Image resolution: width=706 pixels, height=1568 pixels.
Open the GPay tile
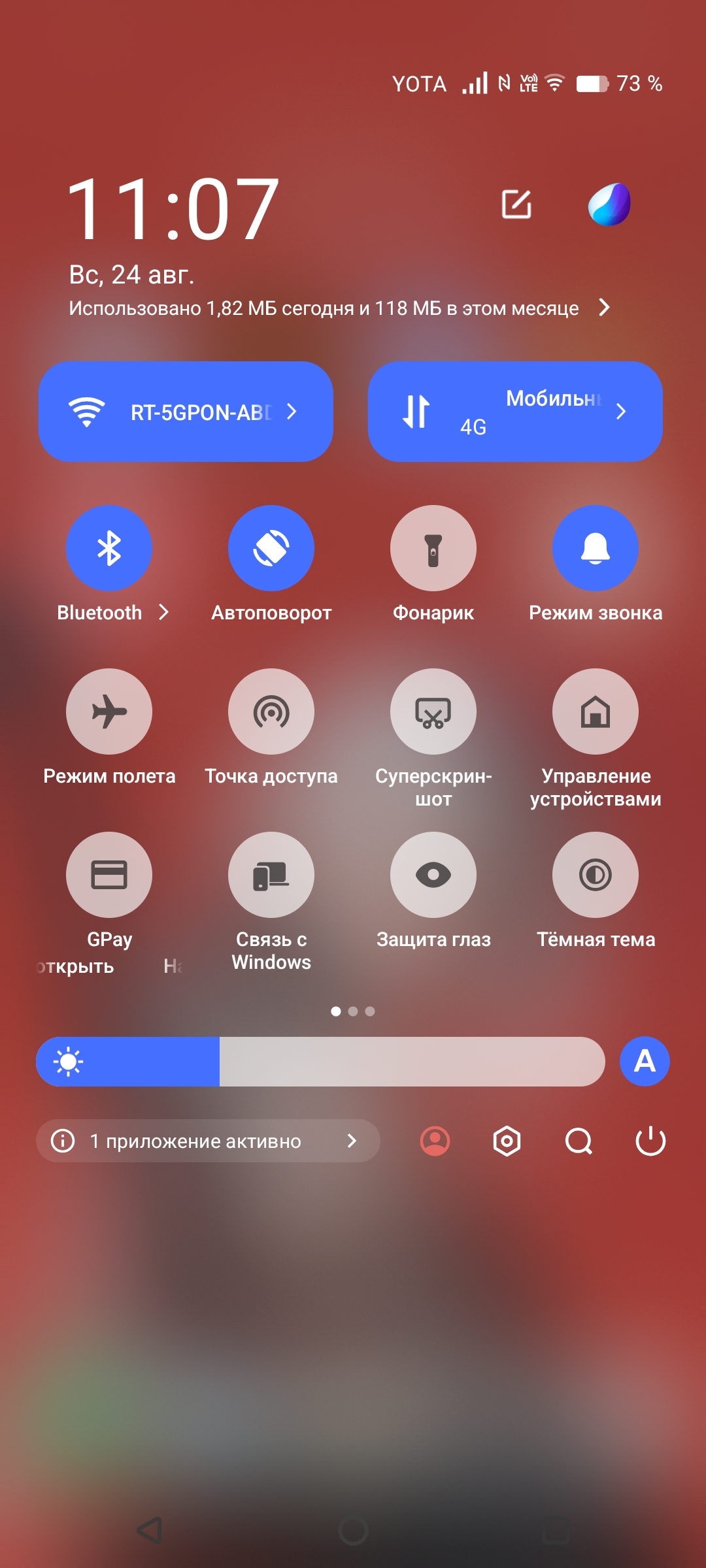click(x=109, y=875)
